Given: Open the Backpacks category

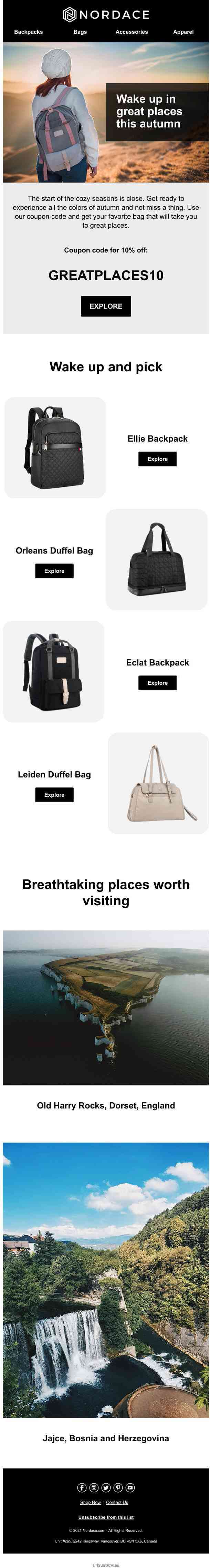Looking at the screenshot, I should pyautogui.click(x=29, y=32).
